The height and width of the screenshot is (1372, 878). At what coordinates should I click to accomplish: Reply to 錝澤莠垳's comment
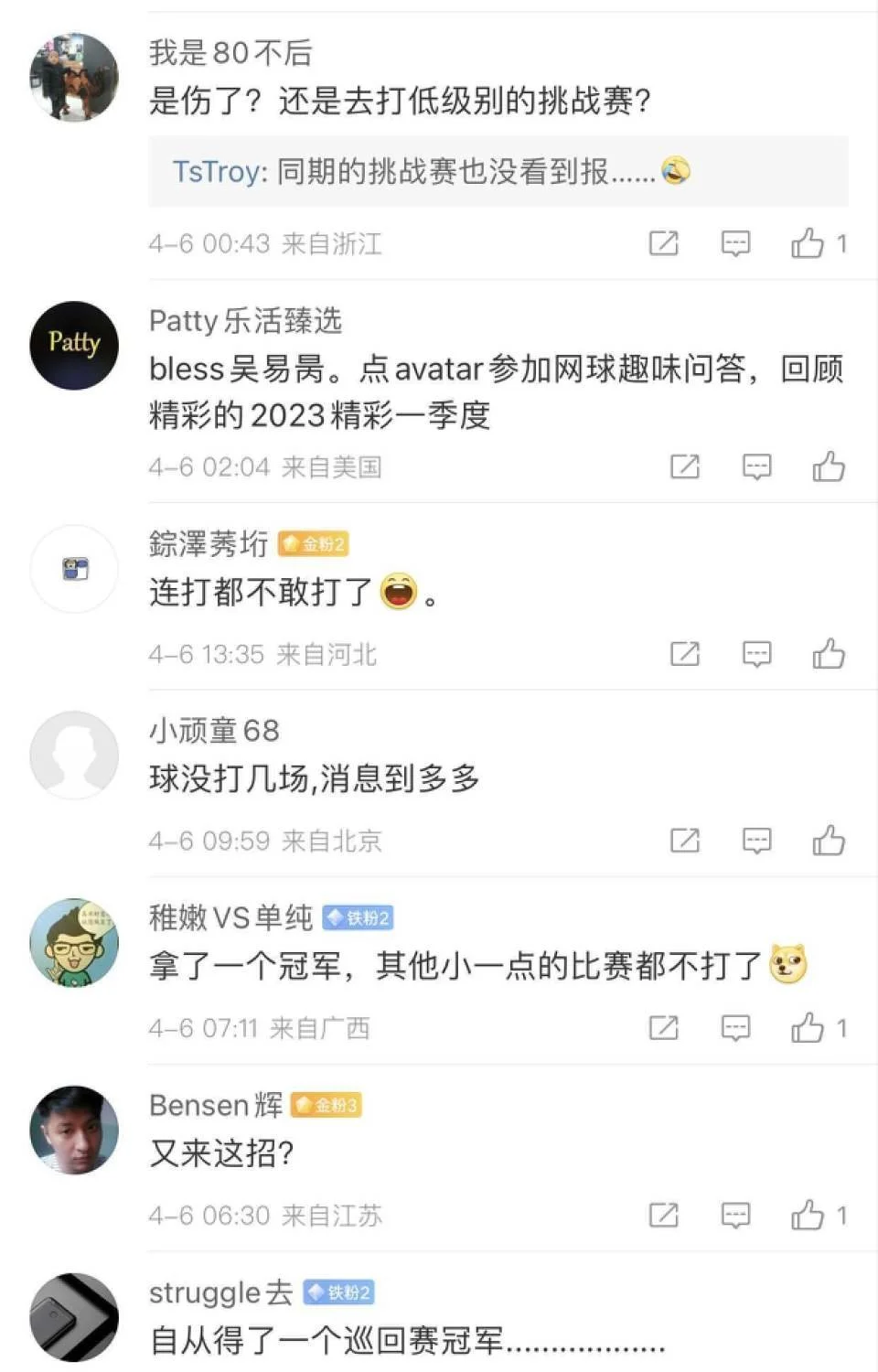(756, 654)
